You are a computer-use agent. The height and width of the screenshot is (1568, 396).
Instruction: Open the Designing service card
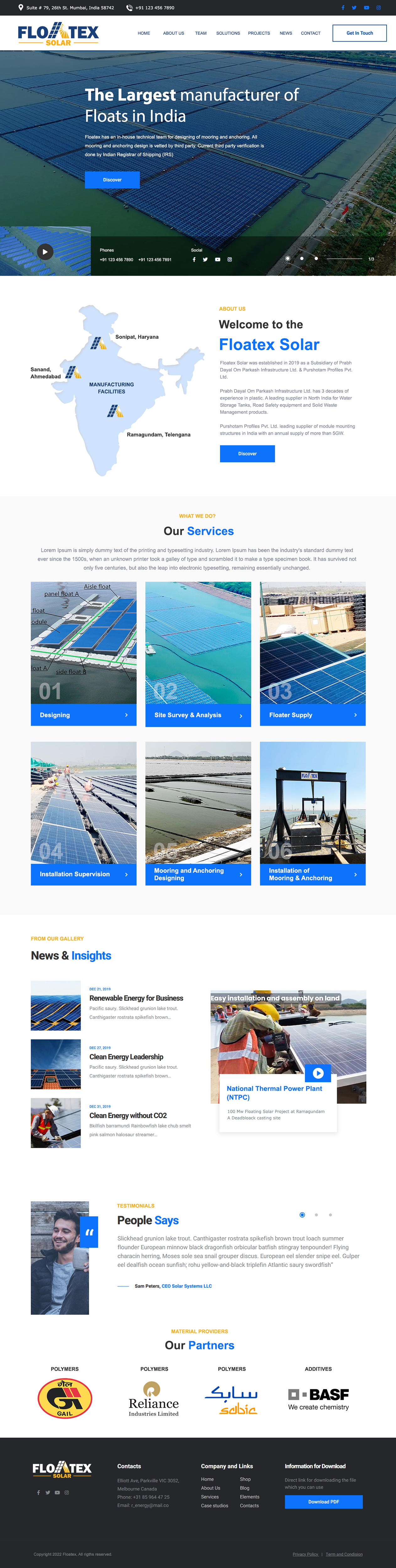point(83,715)
